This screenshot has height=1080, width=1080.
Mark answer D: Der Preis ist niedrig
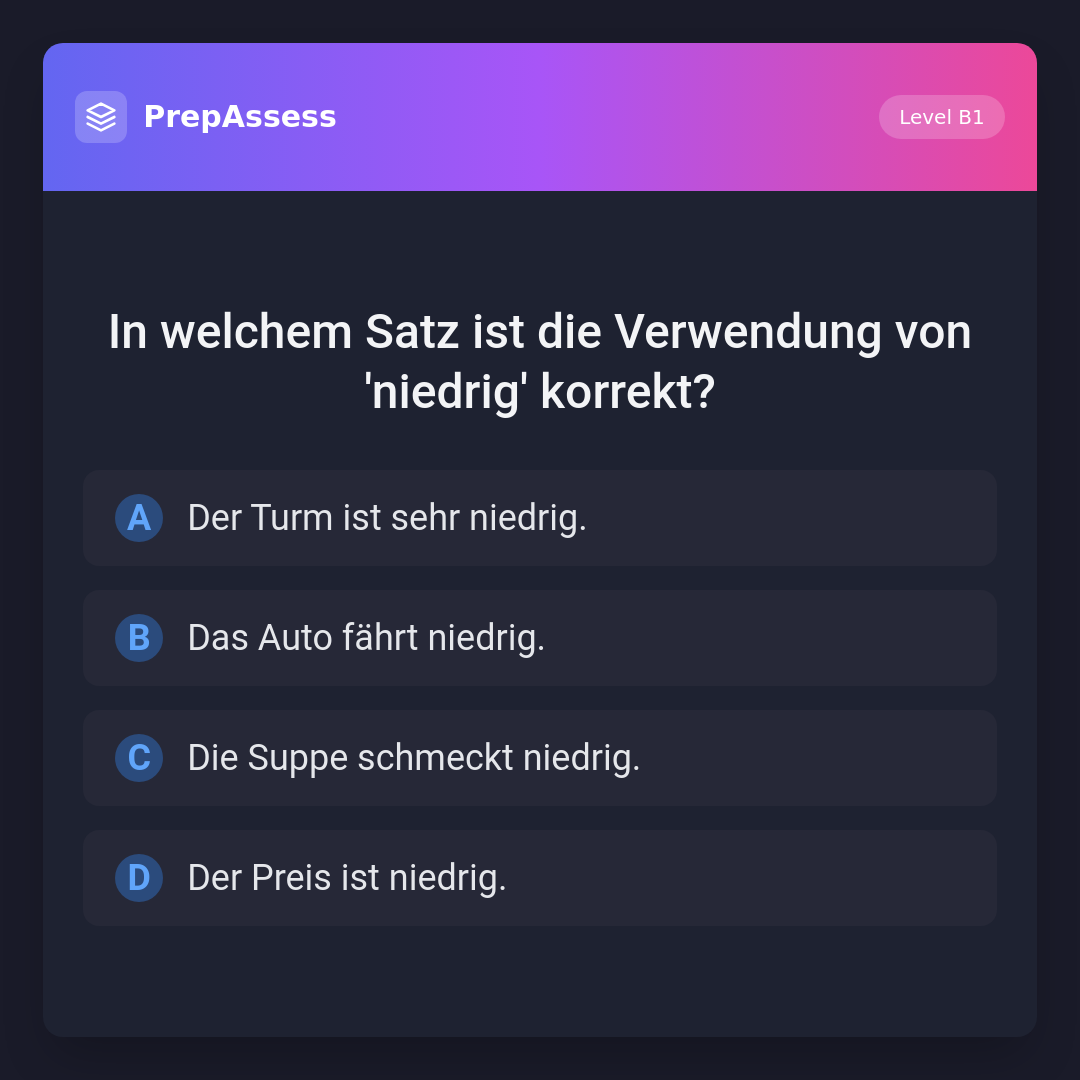539,878
